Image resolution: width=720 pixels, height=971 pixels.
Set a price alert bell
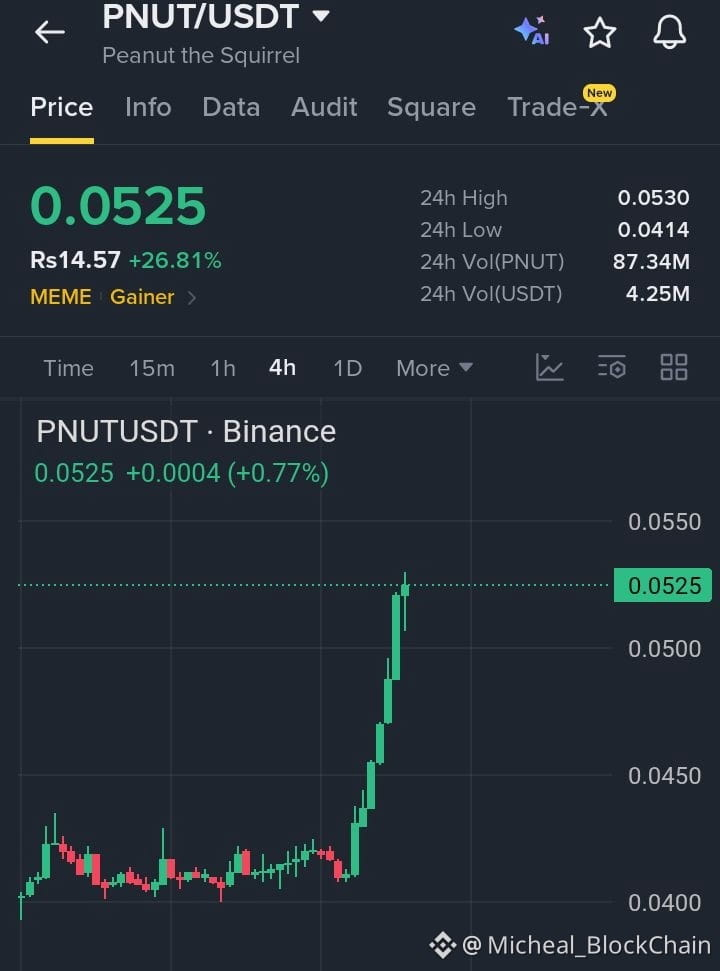click(x=670, y=32)
